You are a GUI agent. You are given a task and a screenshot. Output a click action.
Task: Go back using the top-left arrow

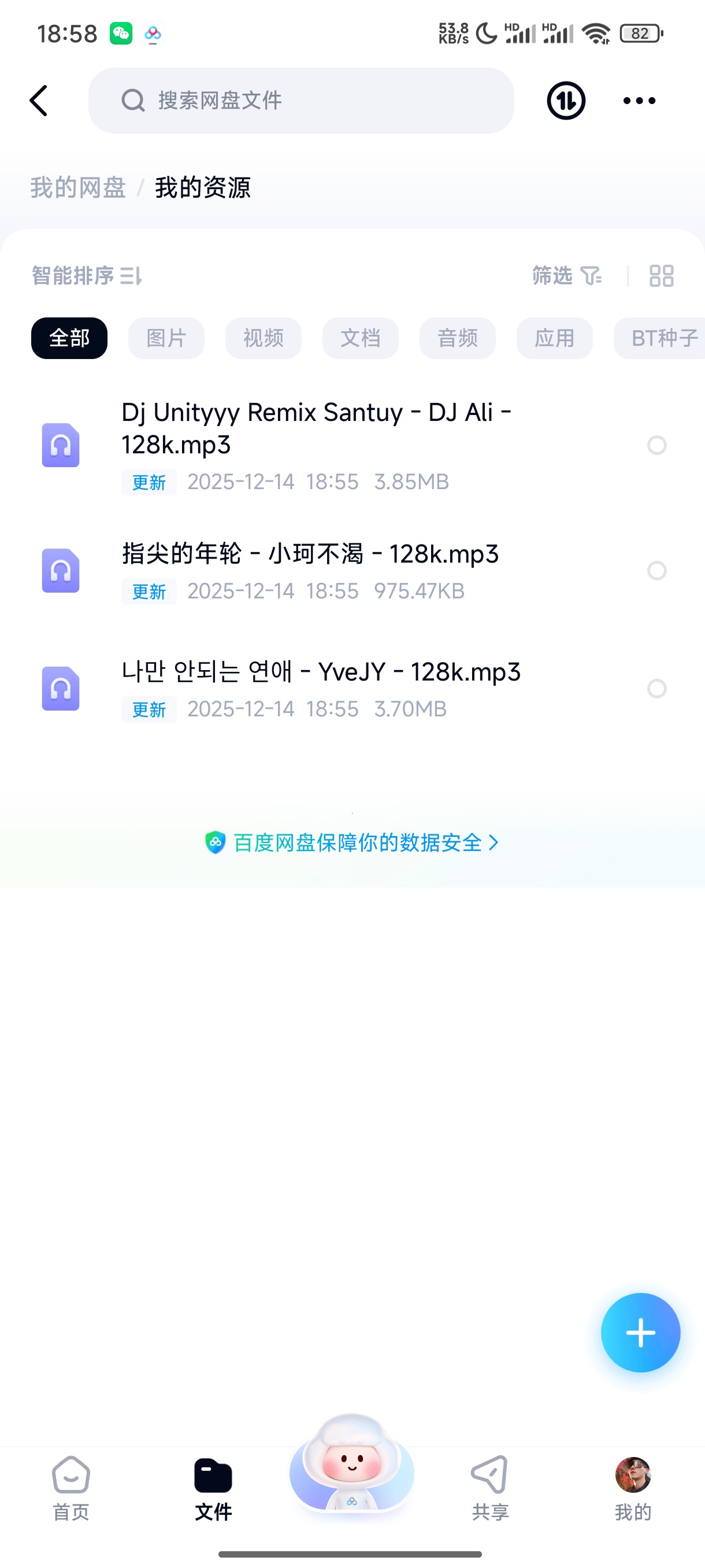coord(39,101)
